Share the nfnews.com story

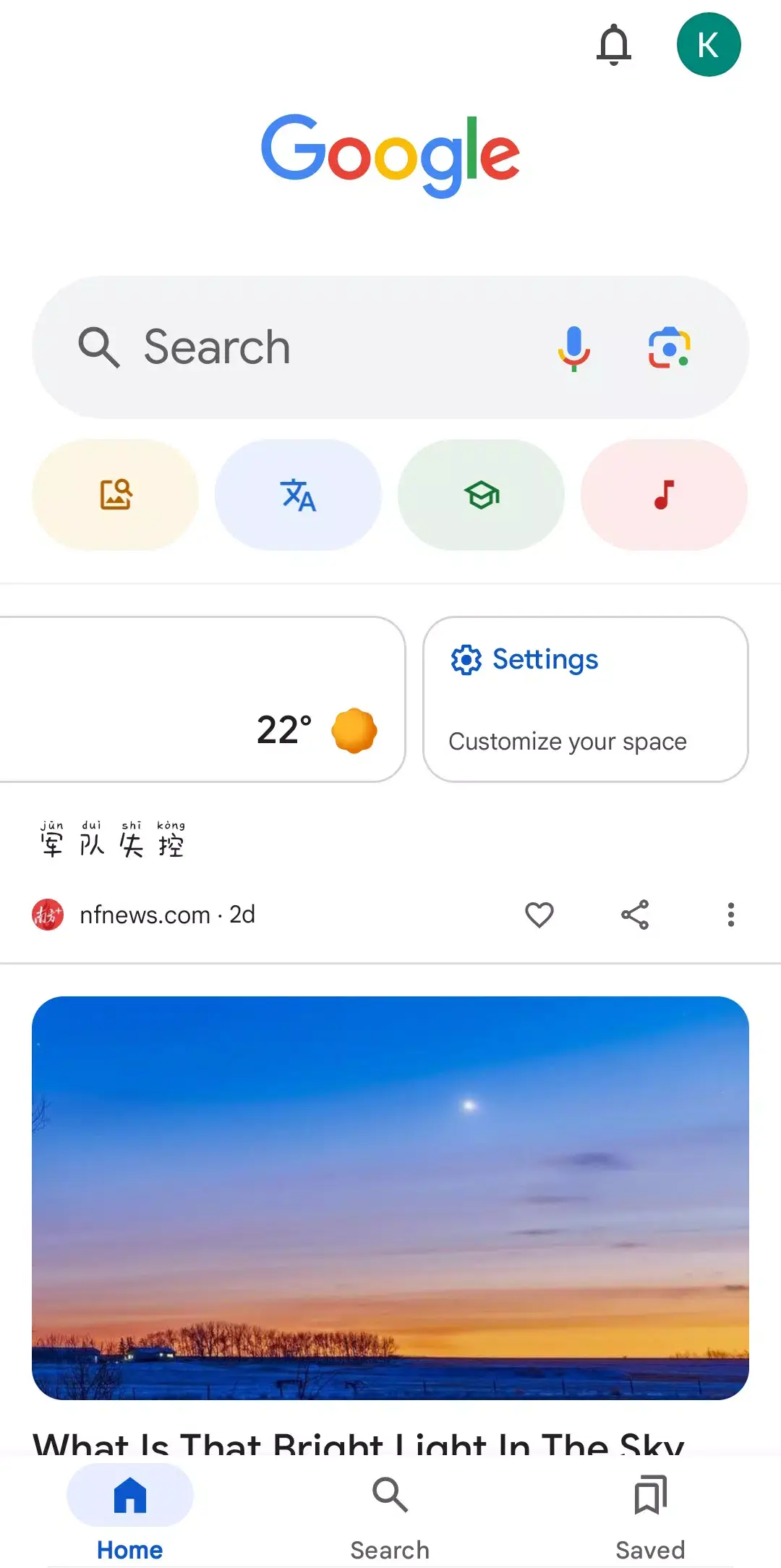coord(635,915)
